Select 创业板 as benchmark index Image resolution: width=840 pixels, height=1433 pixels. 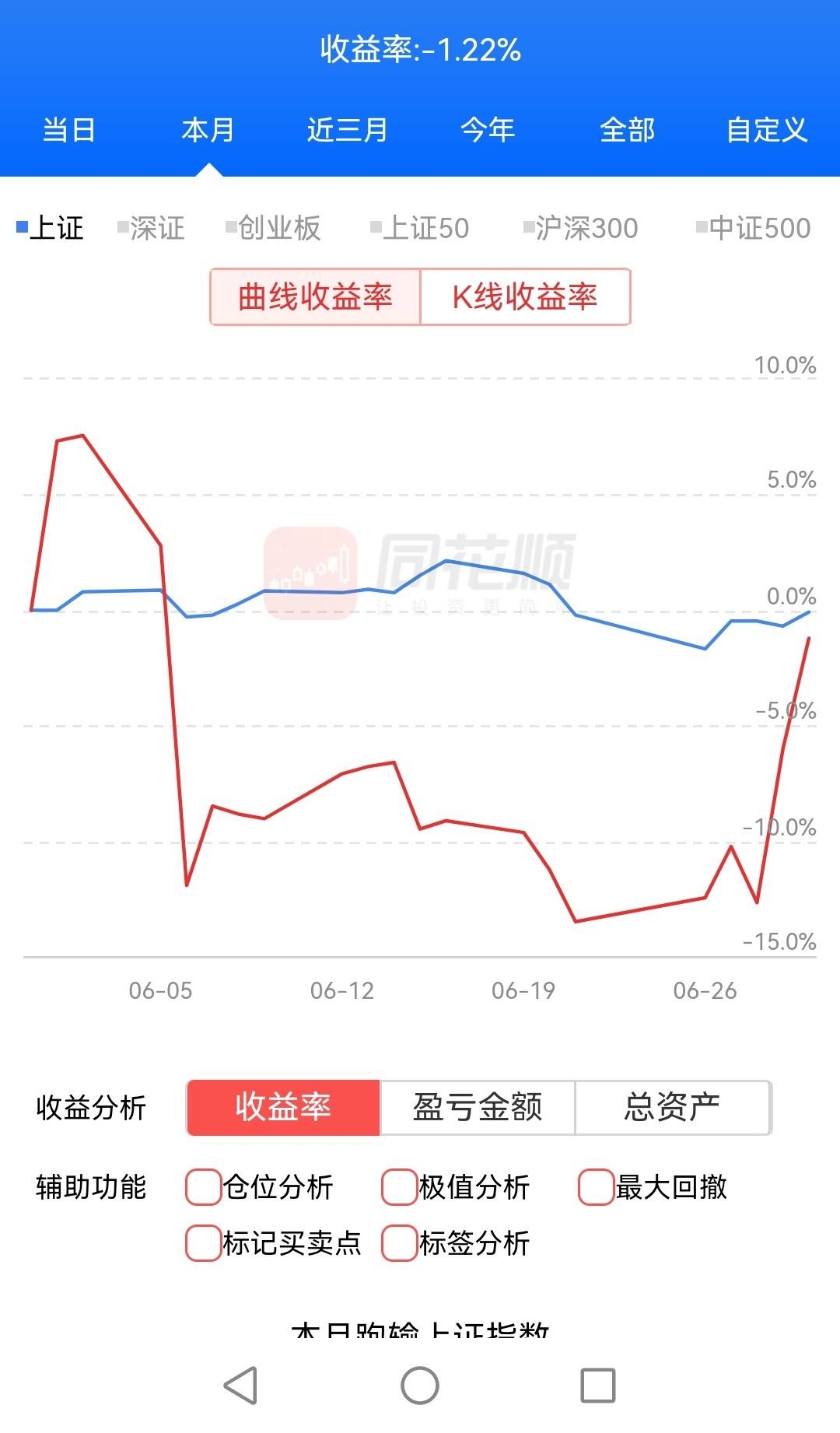pos(273,228)
